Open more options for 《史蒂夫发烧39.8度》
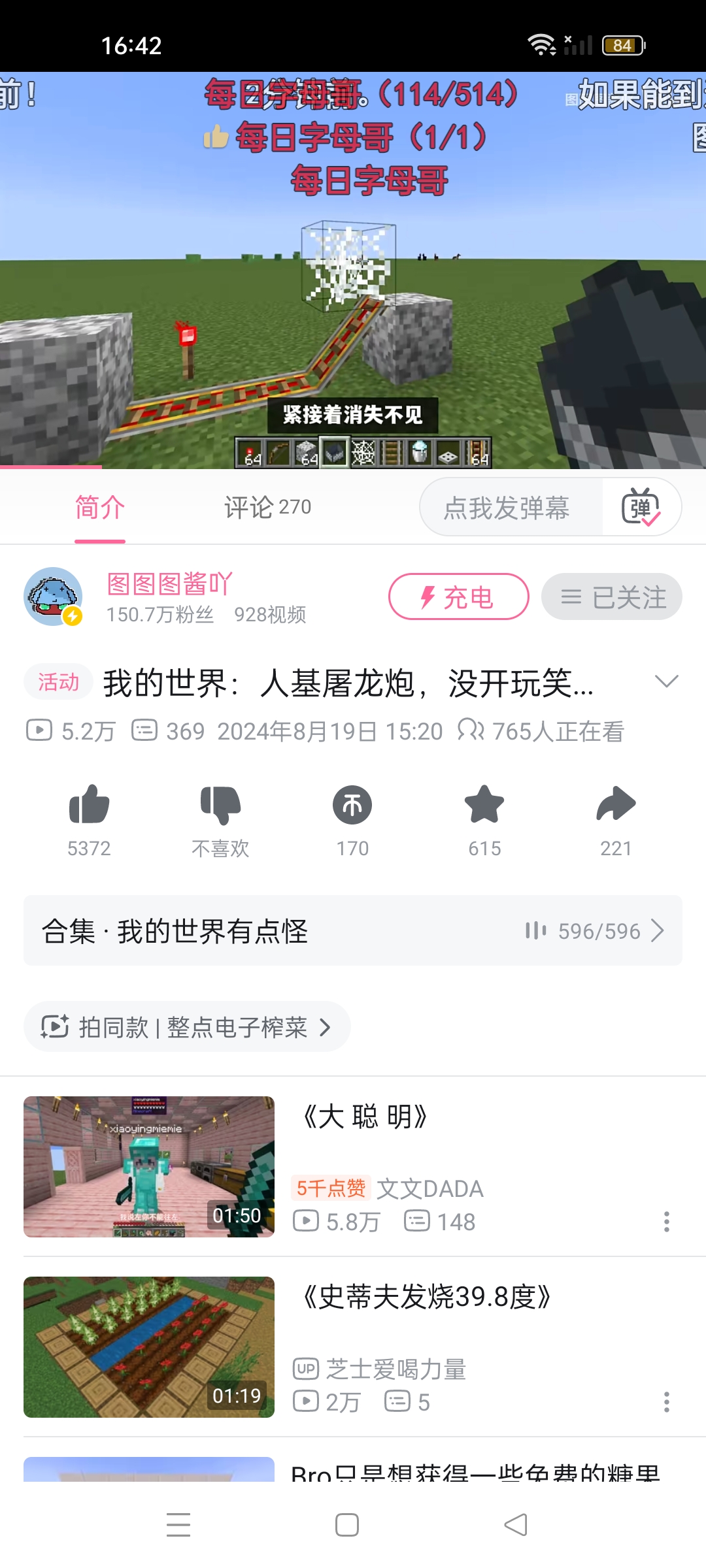Image resolution: width=706 pixels, height=1568 pixels. tap(667, 1402)
